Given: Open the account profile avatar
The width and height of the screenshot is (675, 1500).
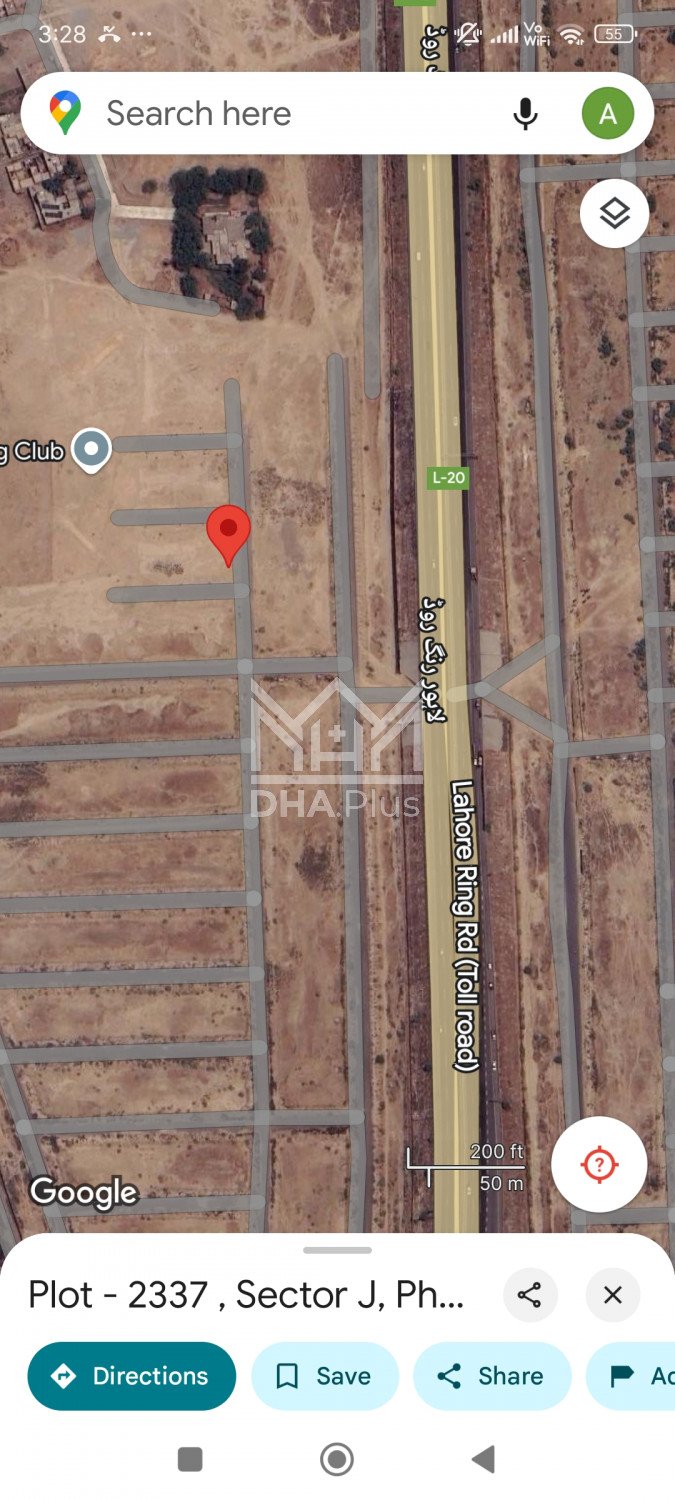Looking at the screenshot, I should (x=607, y=114).
